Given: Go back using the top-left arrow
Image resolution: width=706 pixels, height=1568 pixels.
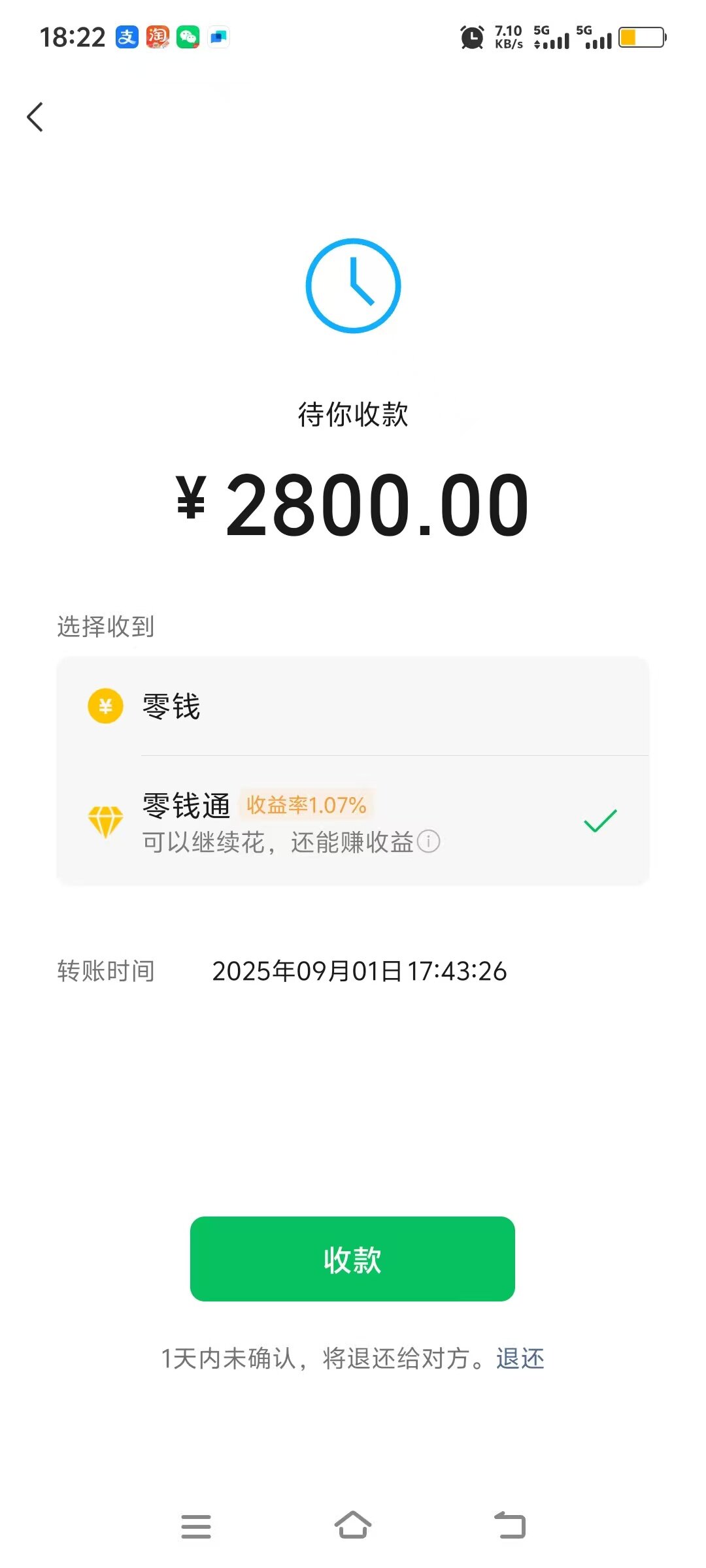Looking at the screenshot, I should coord(35,117).
